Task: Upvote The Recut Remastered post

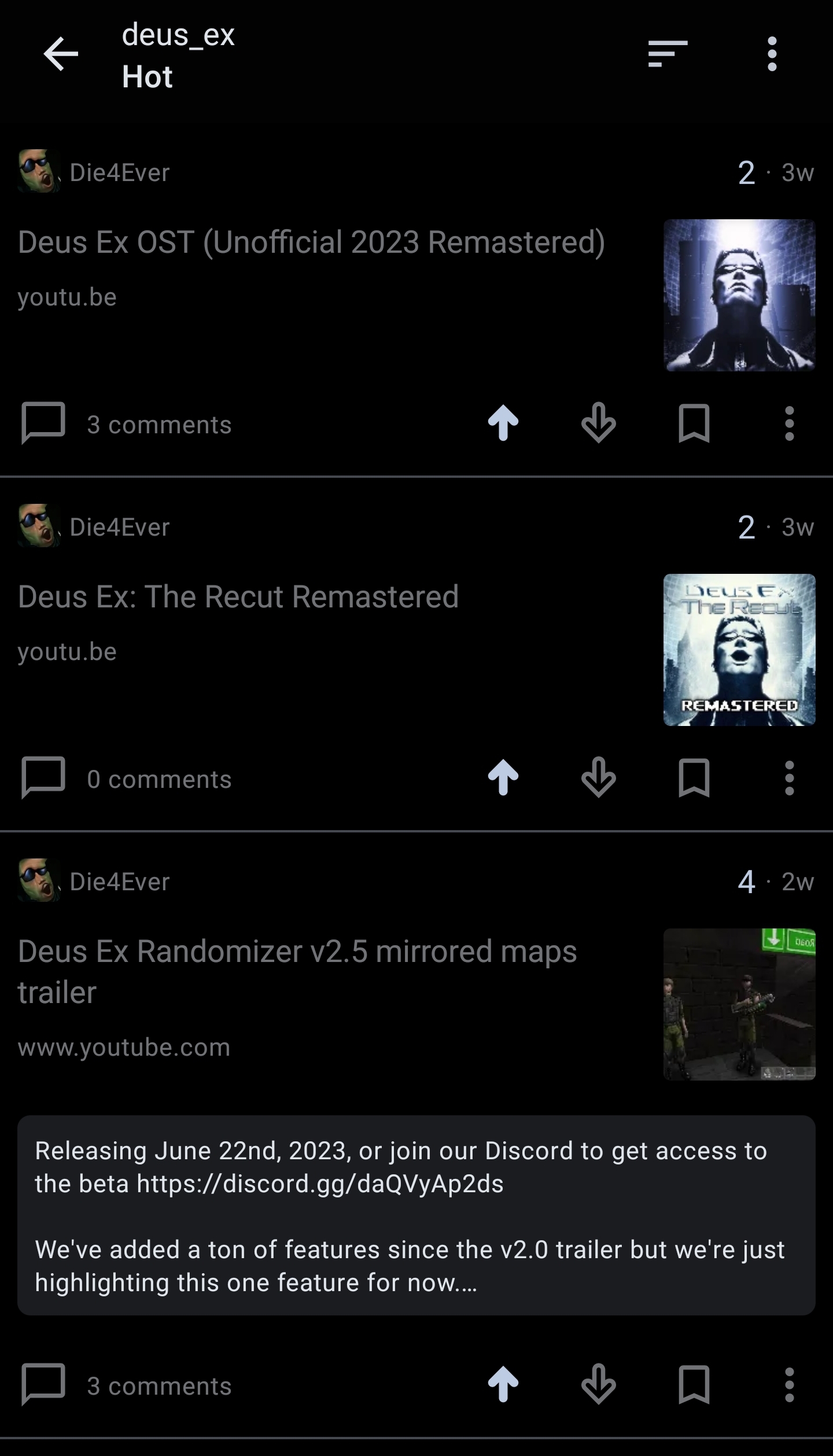Action: [x=503, y=778]
